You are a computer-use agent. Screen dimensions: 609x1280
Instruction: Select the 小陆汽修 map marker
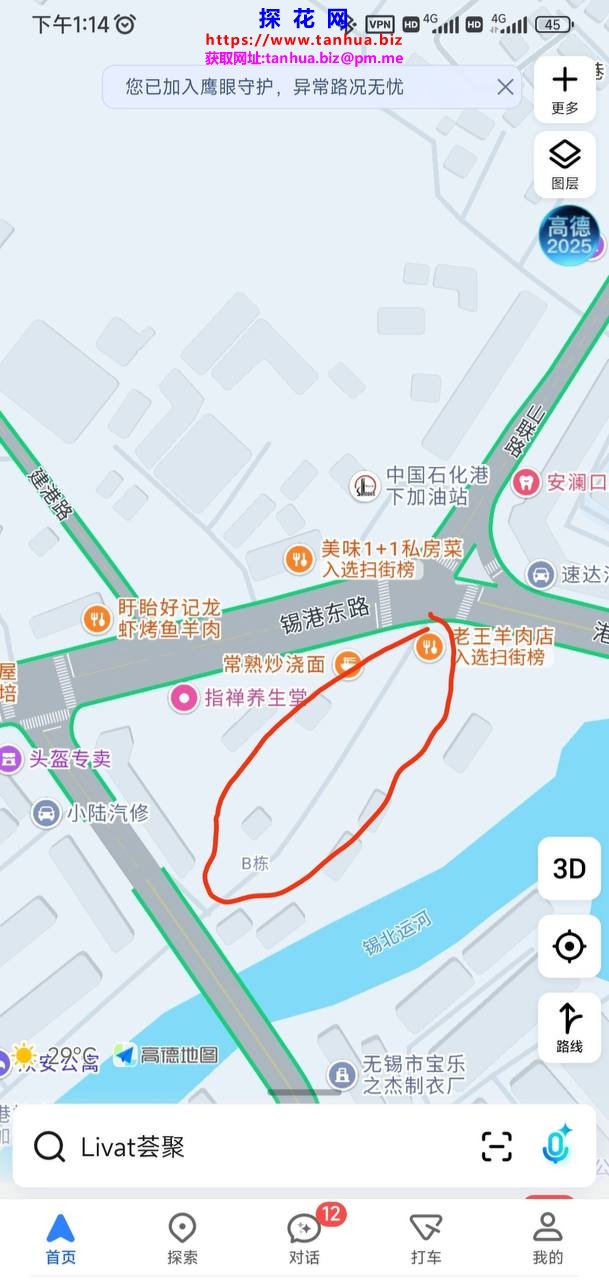(46, 813)
